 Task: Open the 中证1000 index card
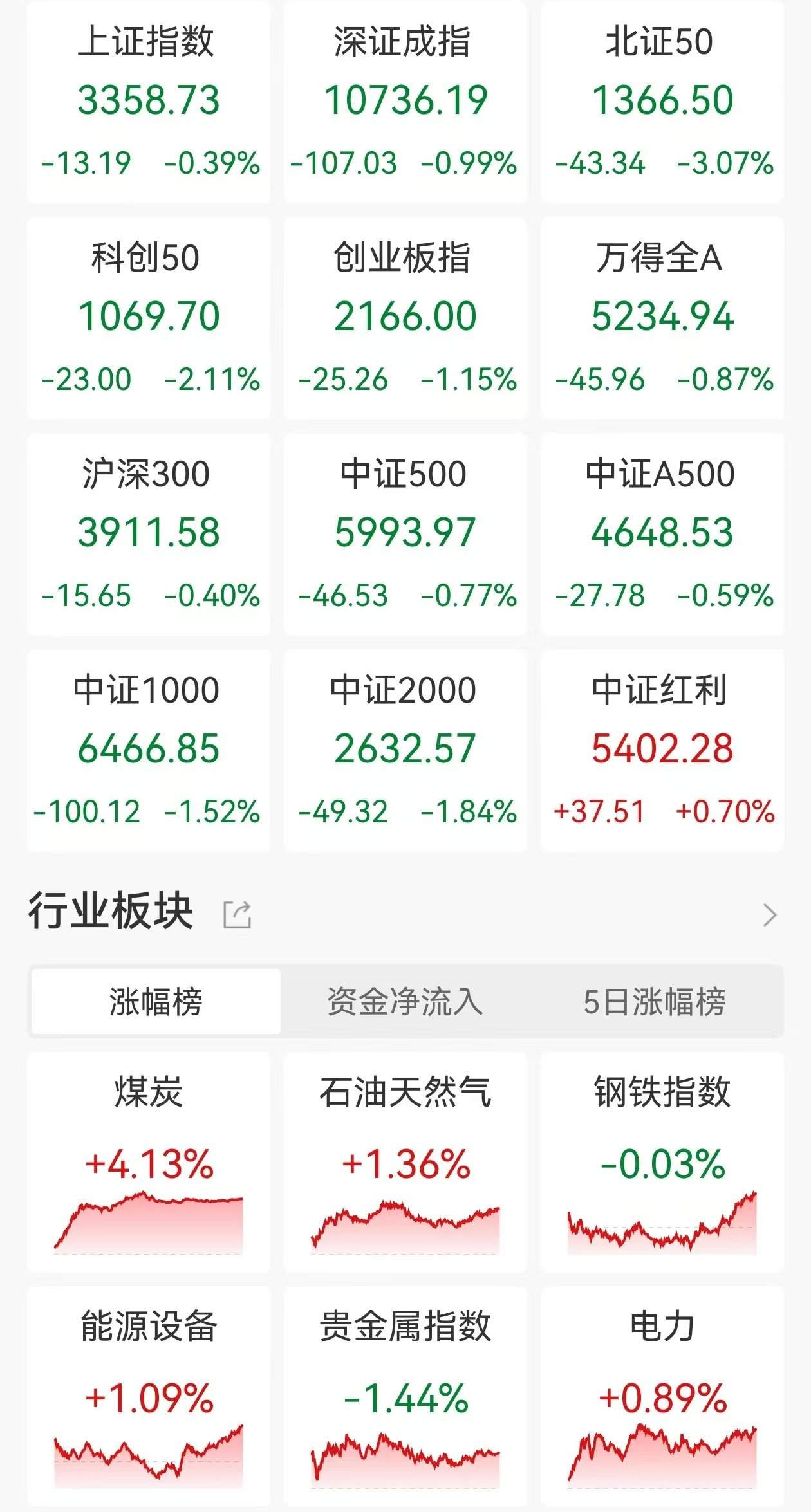pyautogui.click(x=149, y=750)
